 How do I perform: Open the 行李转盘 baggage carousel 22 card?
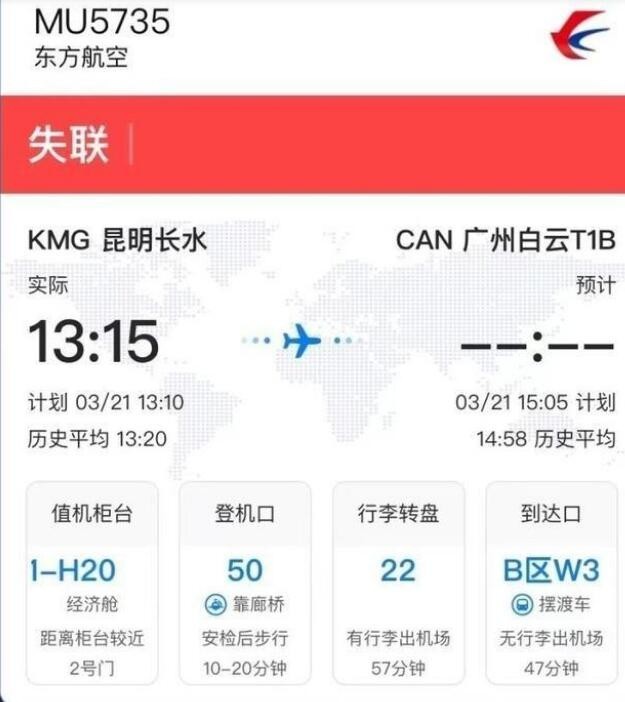398,582
